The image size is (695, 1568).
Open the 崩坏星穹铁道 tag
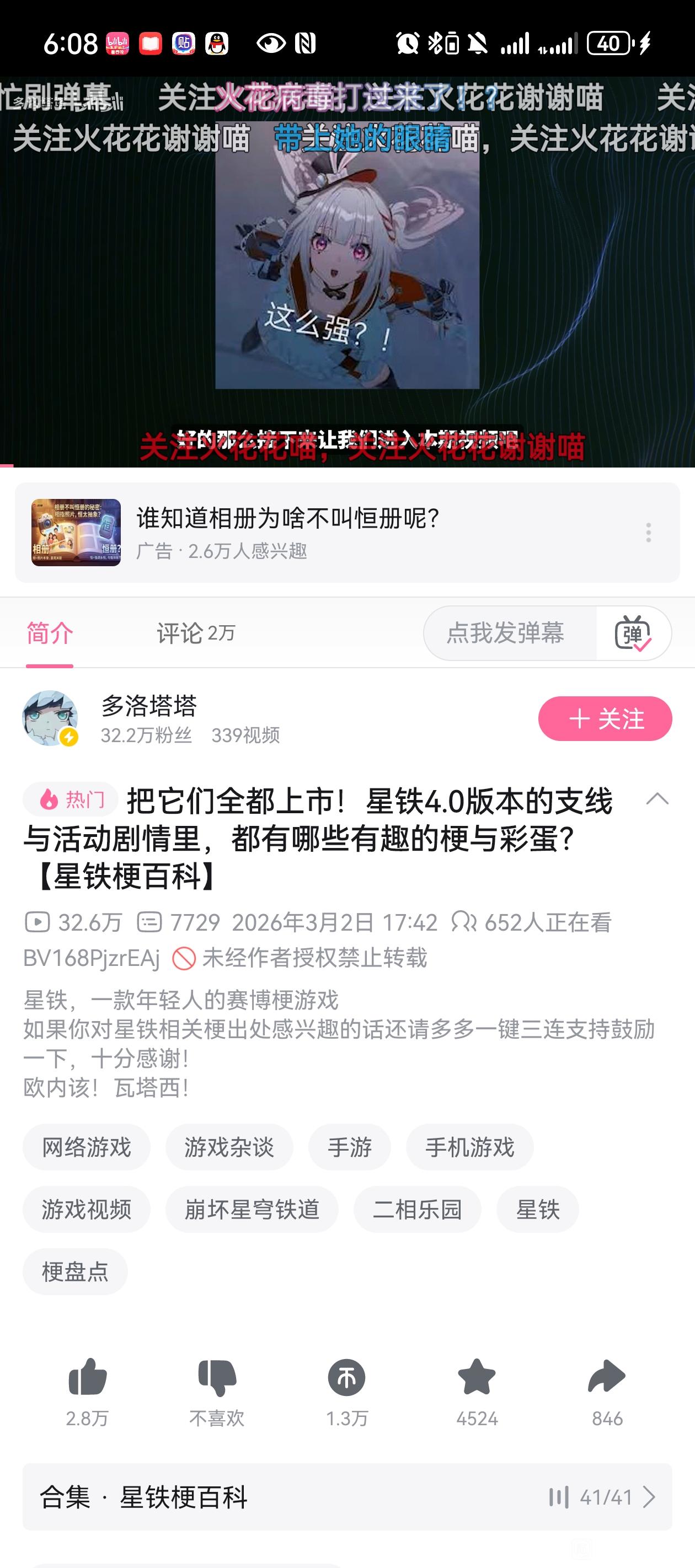(252, 1210)
